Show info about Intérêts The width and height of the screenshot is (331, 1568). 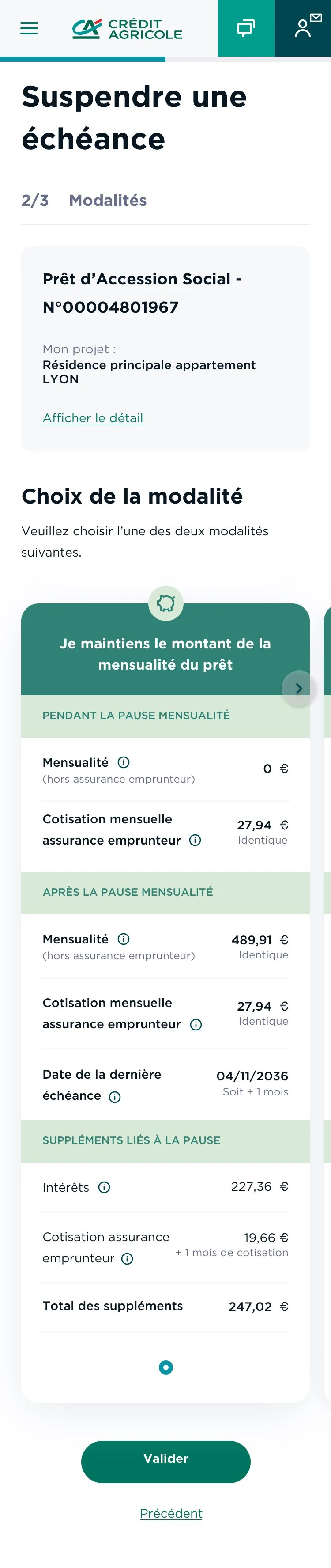[x=104, y=1187]
